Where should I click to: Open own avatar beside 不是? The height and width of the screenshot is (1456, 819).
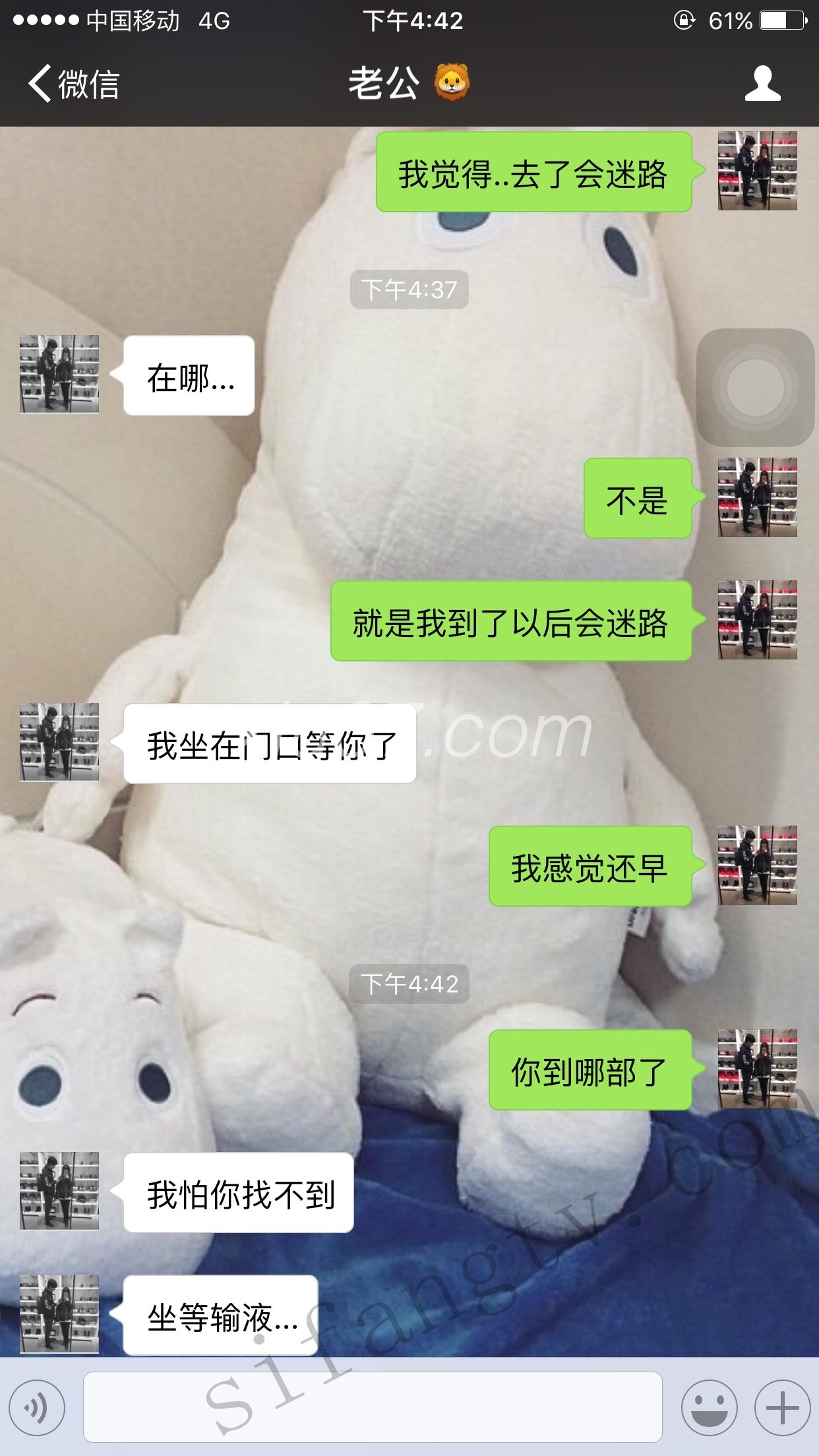pos(757,497)
